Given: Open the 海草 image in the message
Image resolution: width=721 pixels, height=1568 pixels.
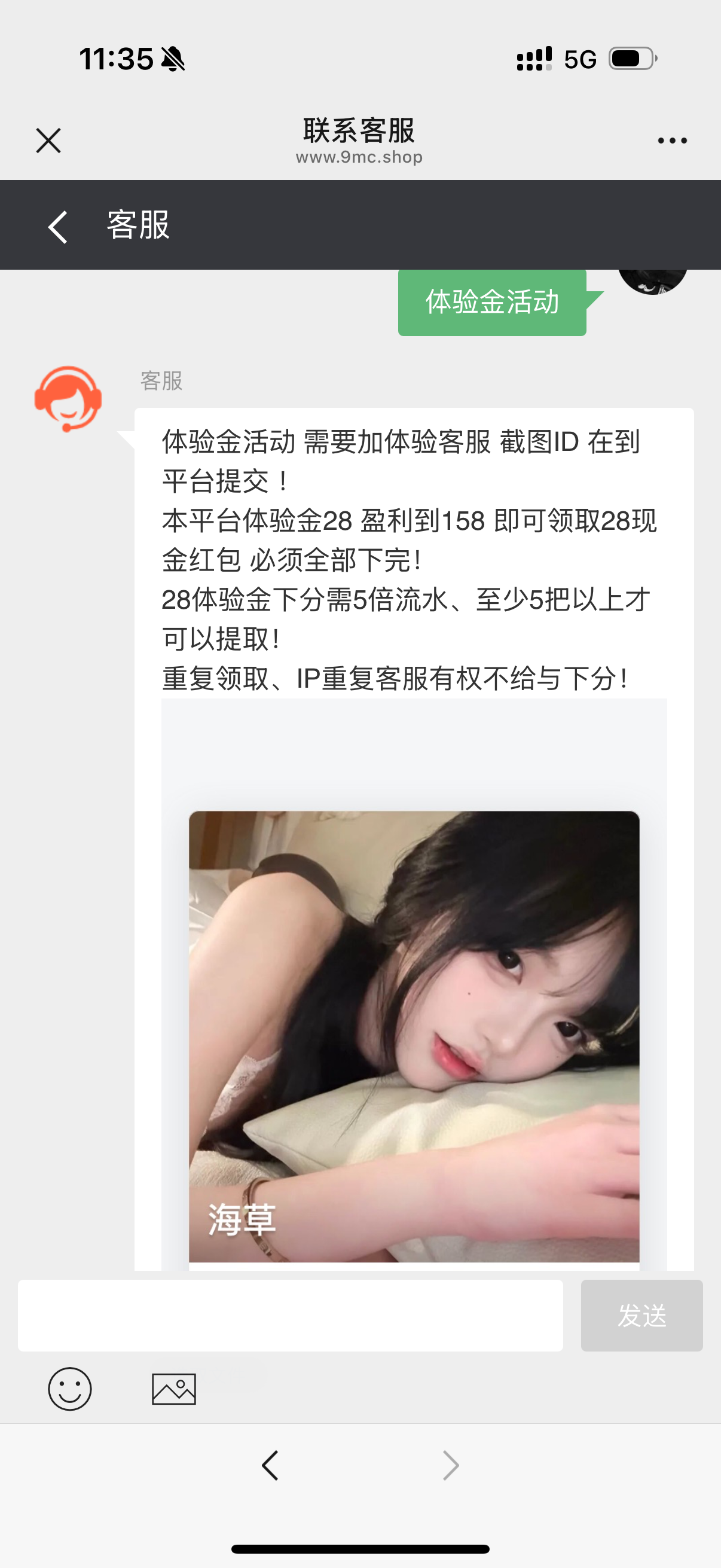Looking at the screenshot, I should coord(414,1036).
